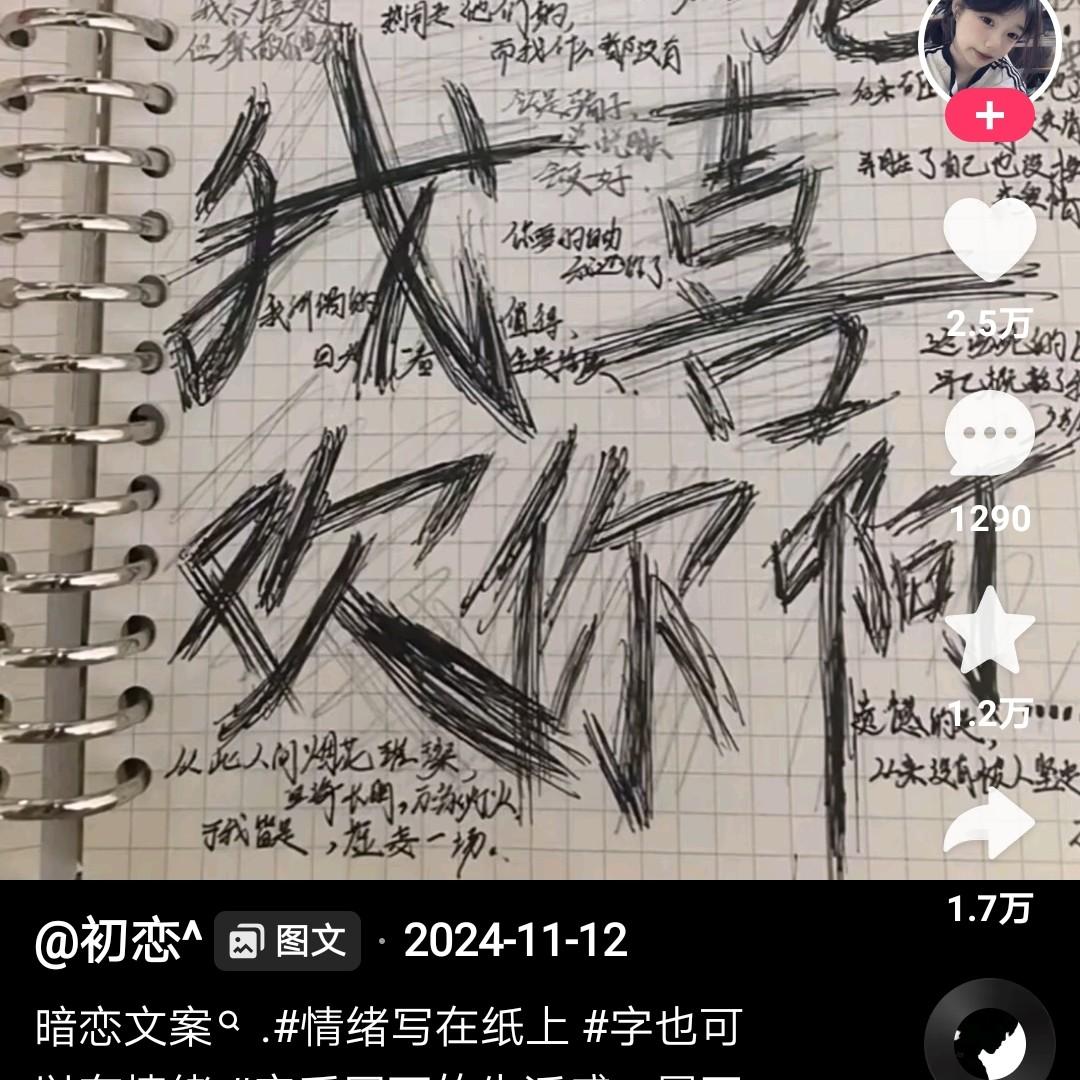Open the @初恋^ username profile
This screenshot has height=1080, width=1080.
coord(118,941)
